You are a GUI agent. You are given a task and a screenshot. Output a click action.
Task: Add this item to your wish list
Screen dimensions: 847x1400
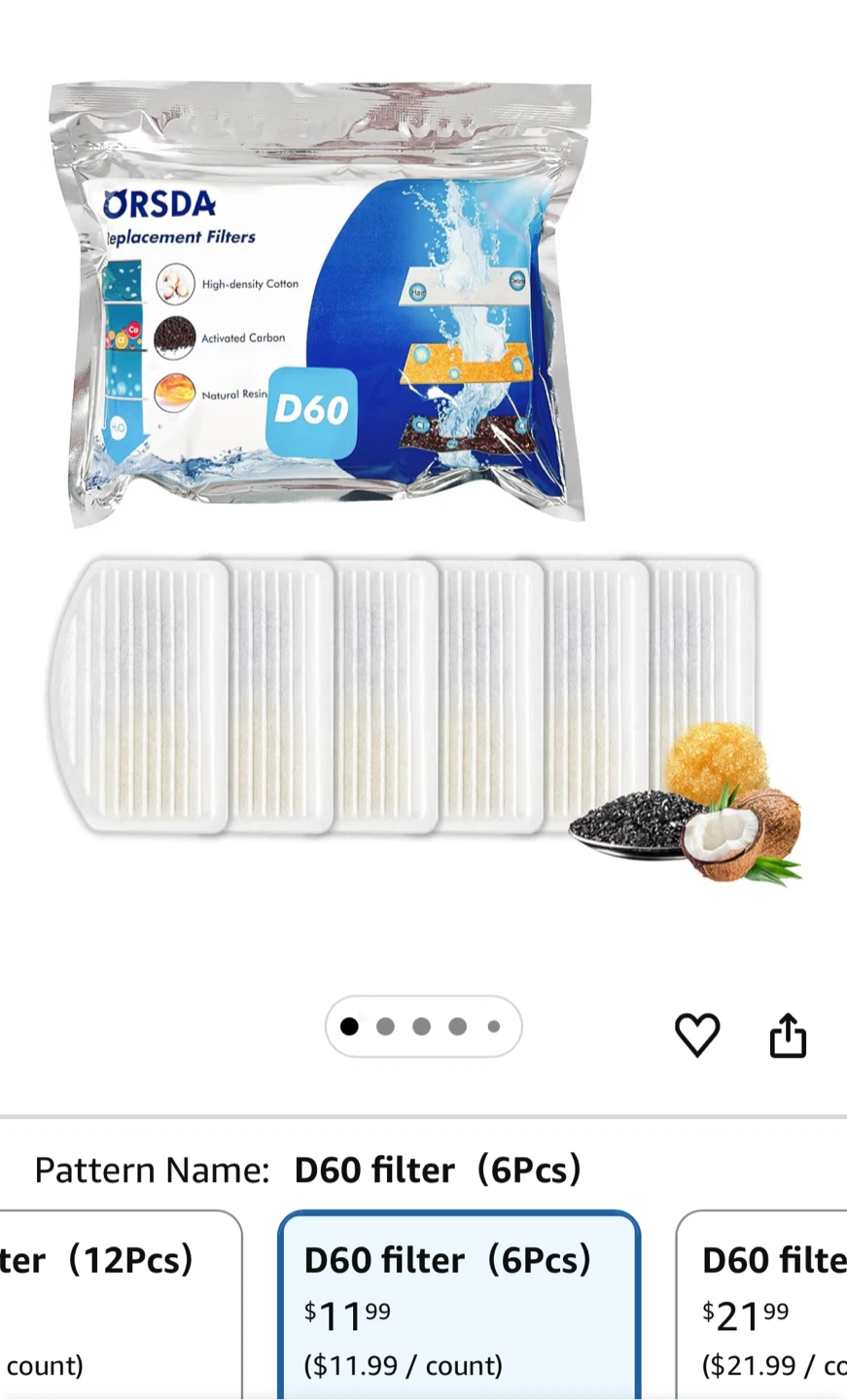(x=697, y=1034)
